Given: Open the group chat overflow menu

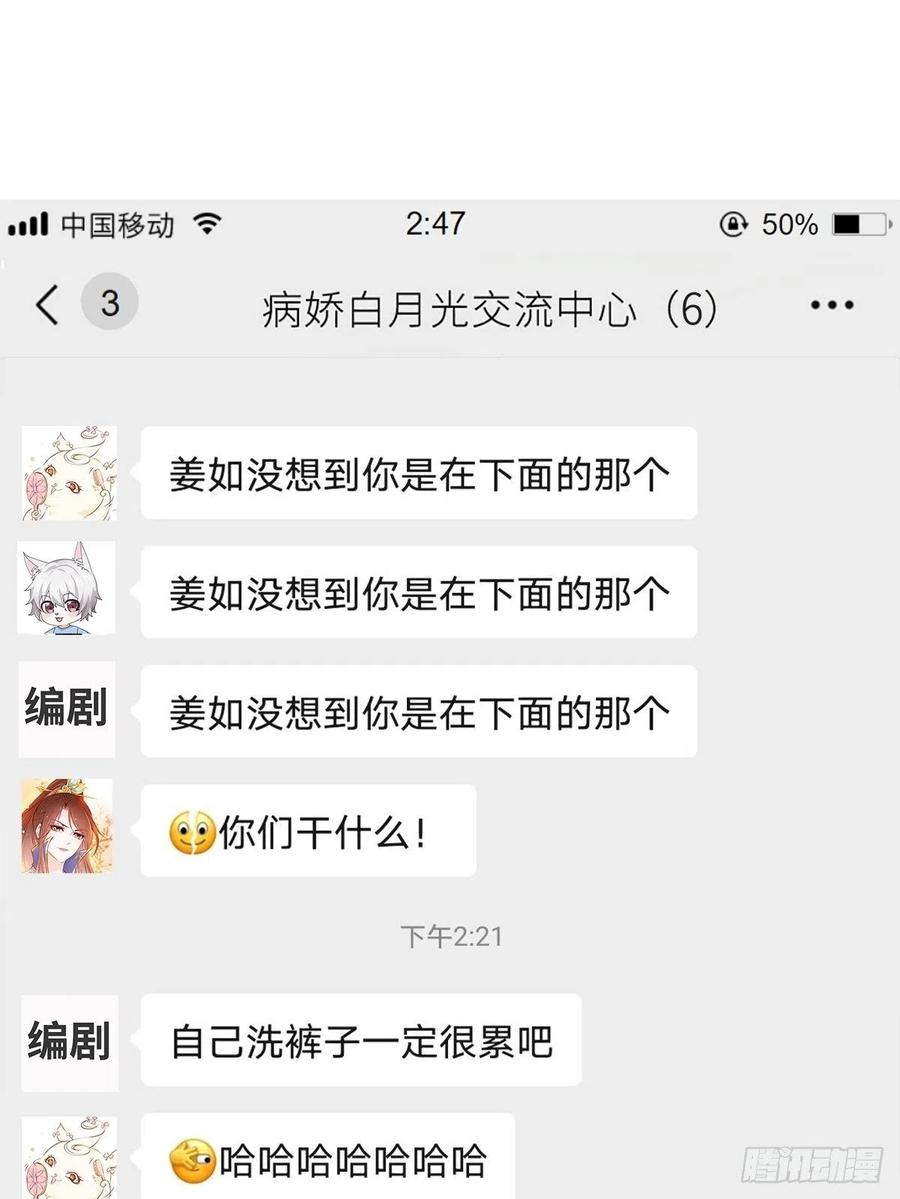Looking at the screenshot, I should (832, 305).
